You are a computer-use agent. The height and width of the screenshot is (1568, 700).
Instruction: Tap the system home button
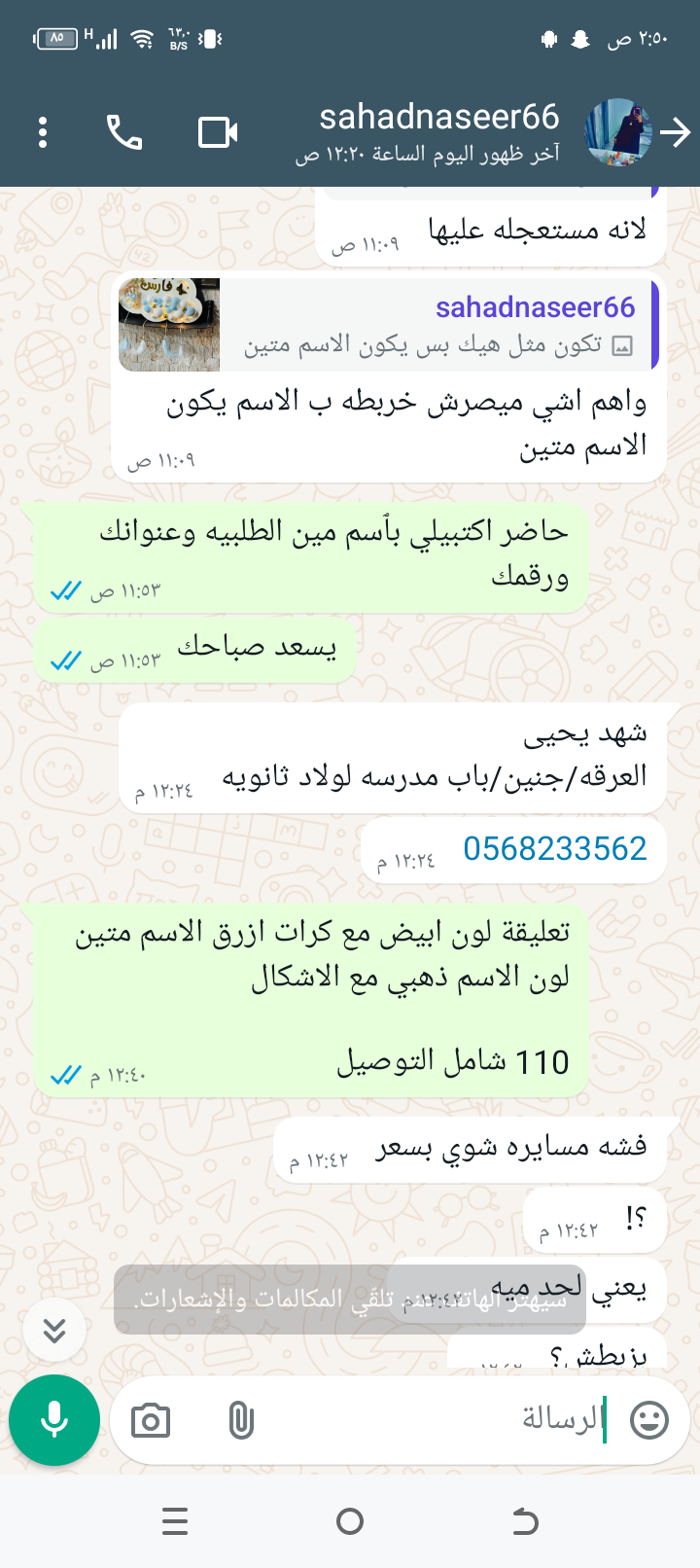(x=350, y=1521)
